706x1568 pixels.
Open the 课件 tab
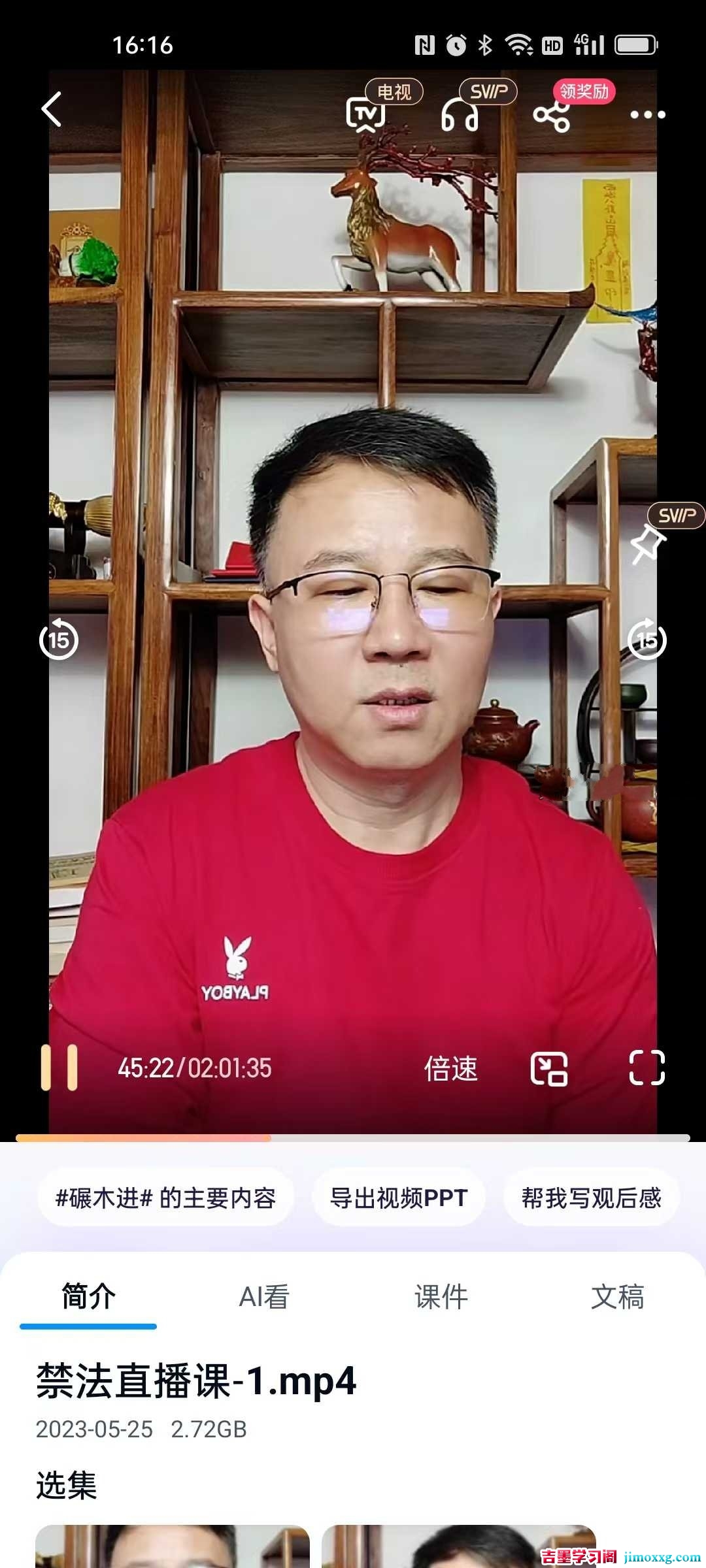441,1297
